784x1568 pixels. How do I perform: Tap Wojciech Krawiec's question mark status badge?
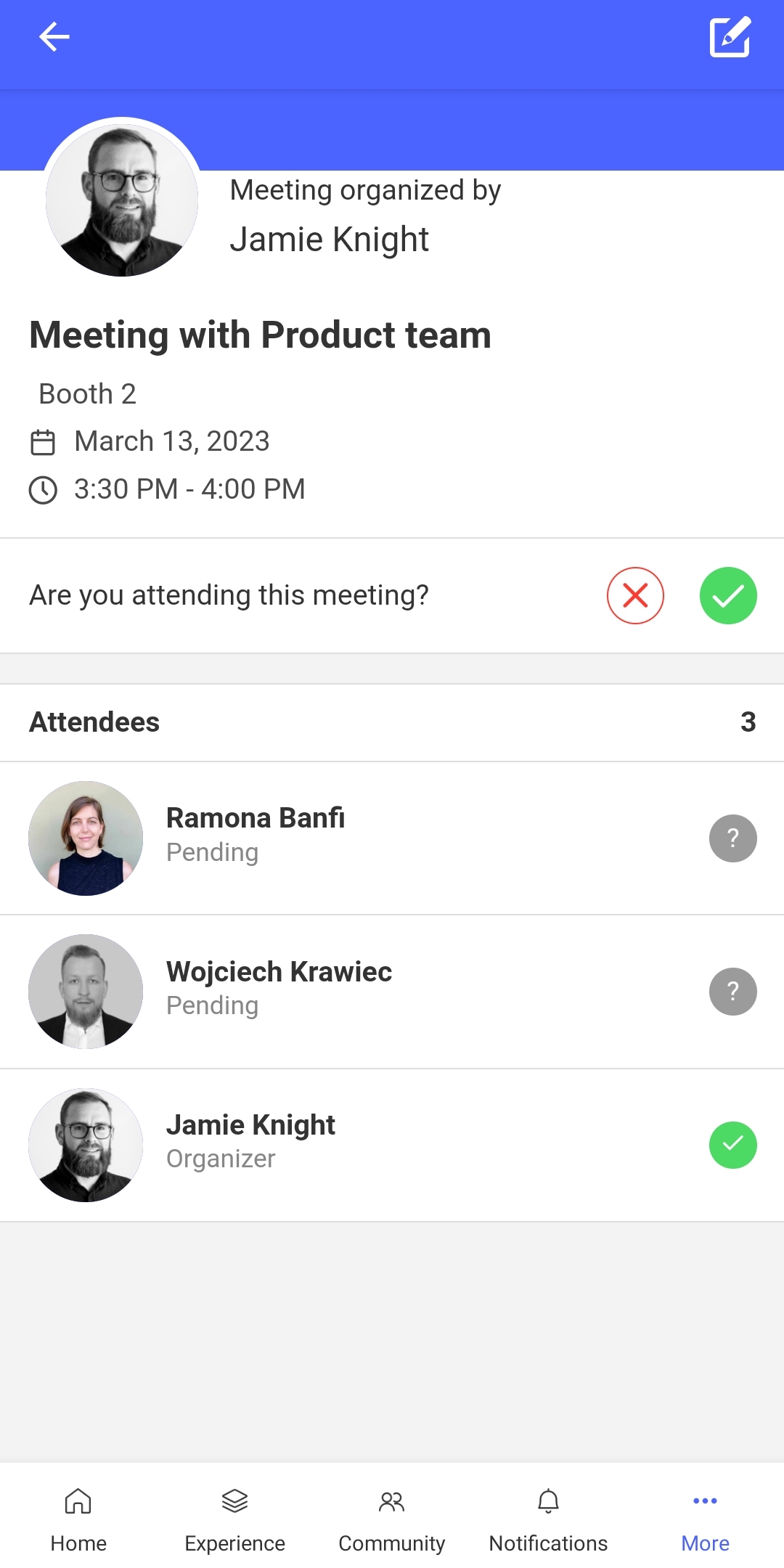(732, 991)
